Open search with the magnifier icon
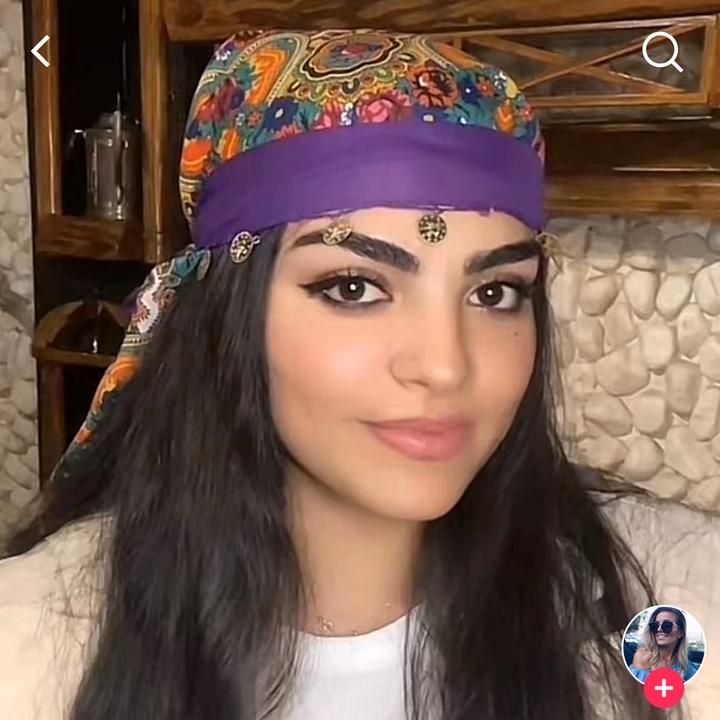 coord(661,51)
